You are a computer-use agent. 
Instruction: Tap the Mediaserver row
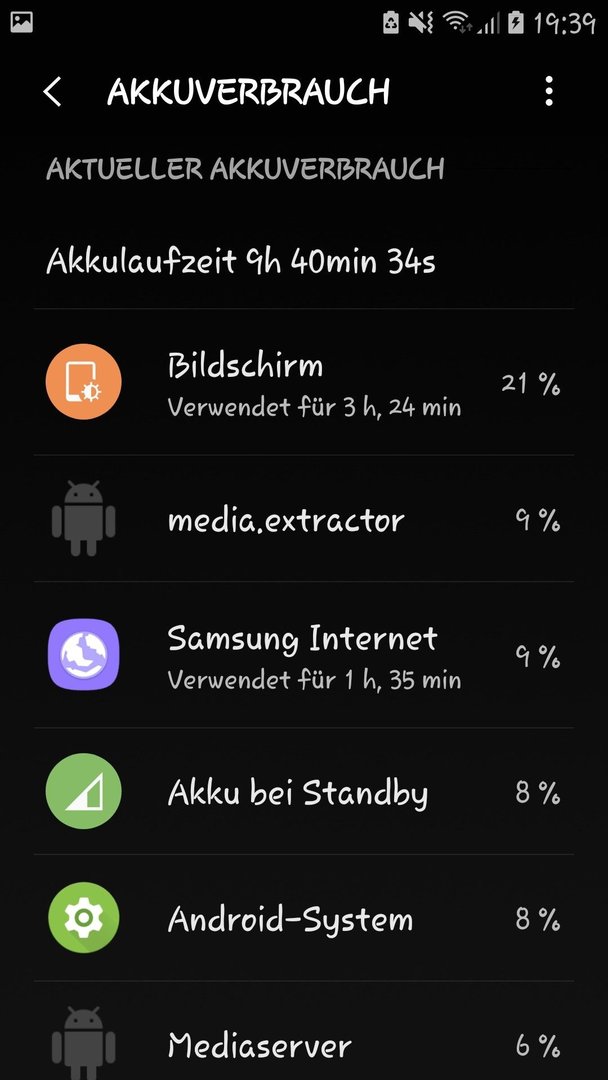[x=304, y=1031]
